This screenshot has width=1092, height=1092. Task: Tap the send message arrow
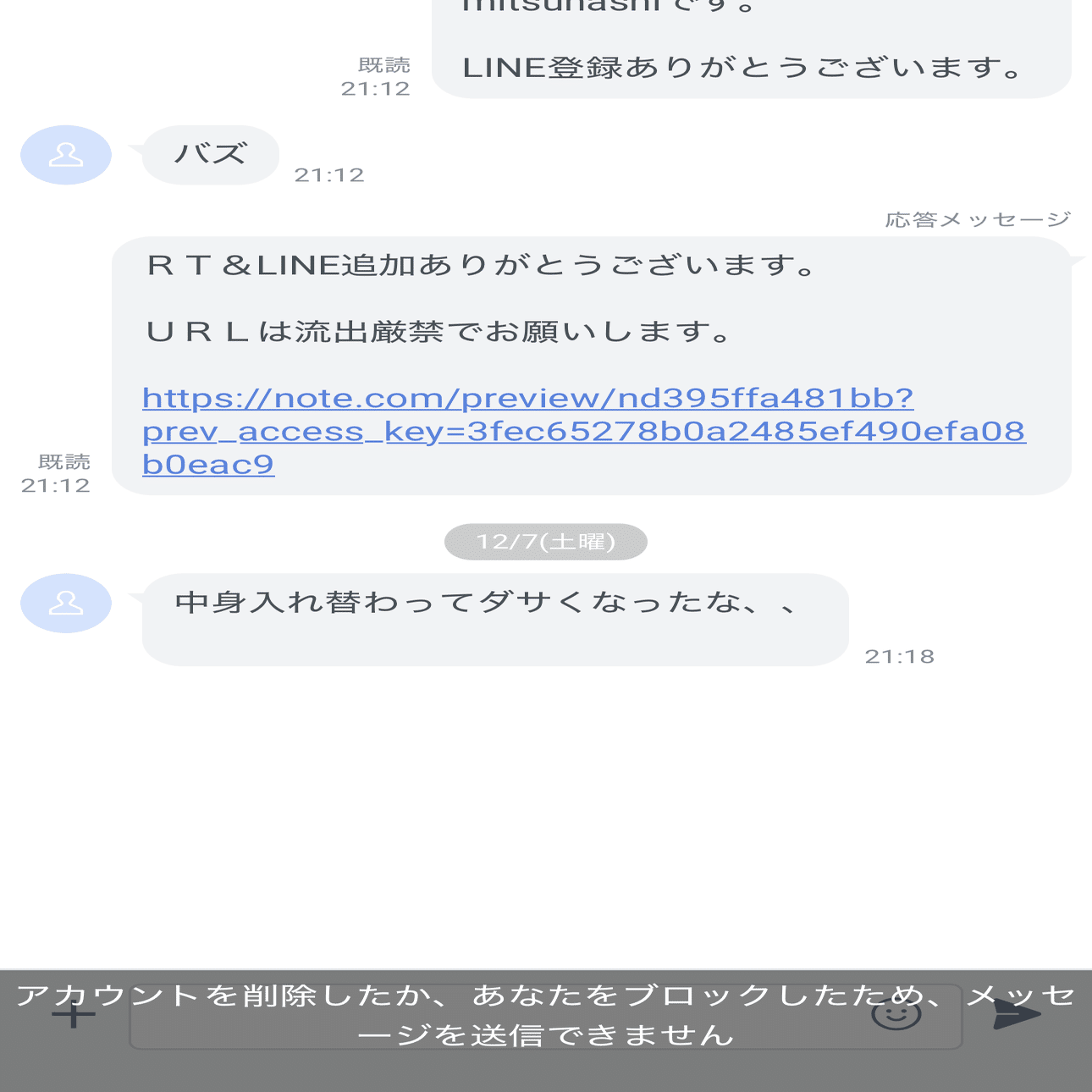(x=1015, y=1013)
